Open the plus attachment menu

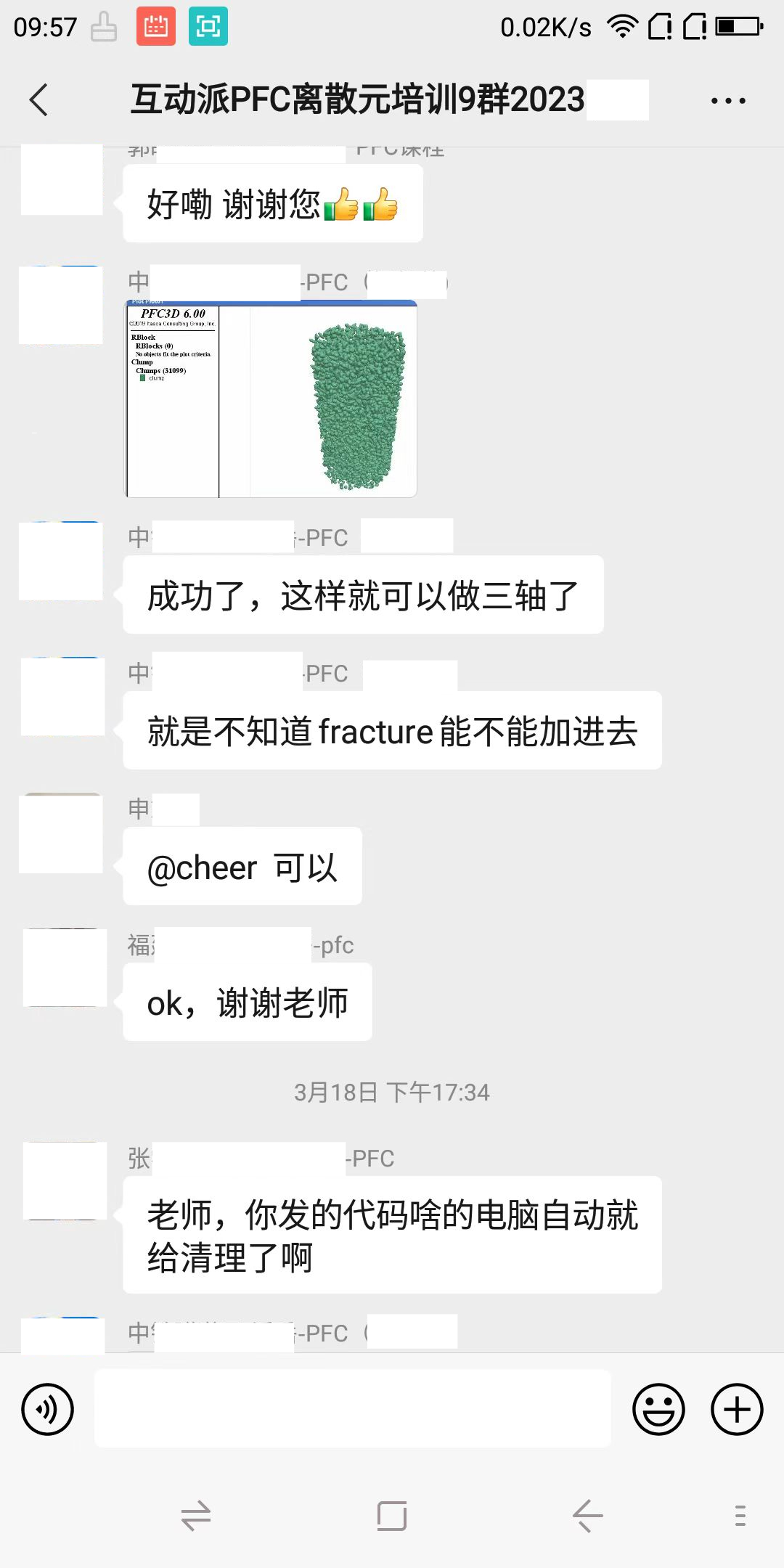point(737,1409)
